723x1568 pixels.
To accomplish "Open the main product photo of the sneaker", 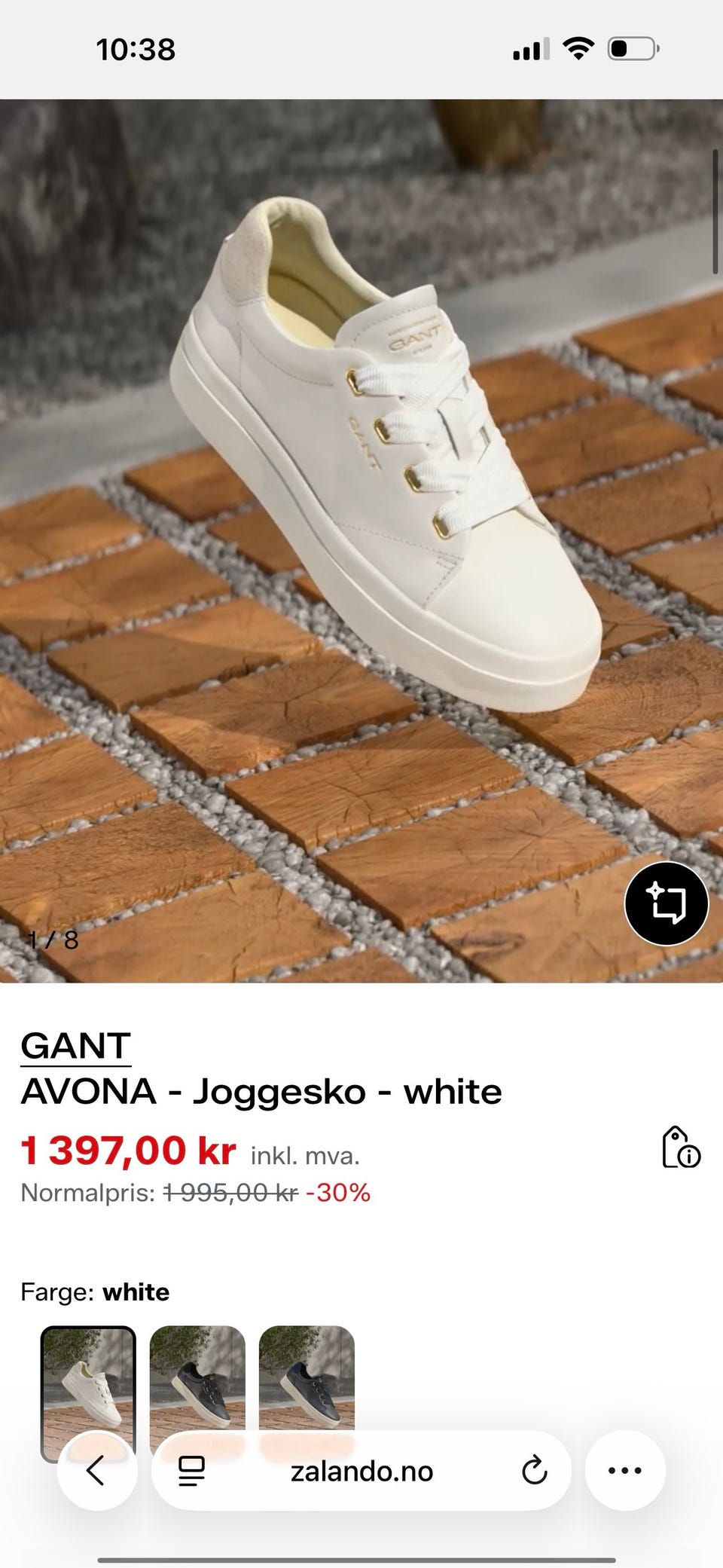I will 361,541.
